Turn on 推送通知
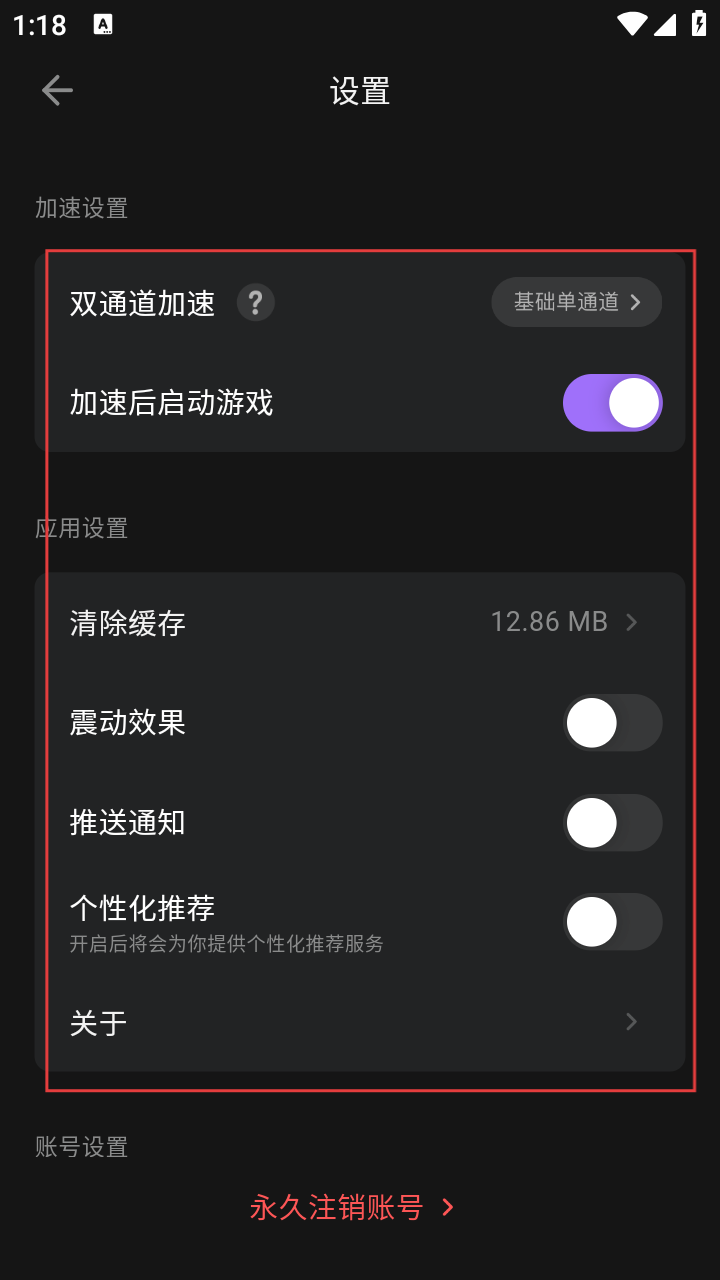720x1280 pixels. (612, 823)
